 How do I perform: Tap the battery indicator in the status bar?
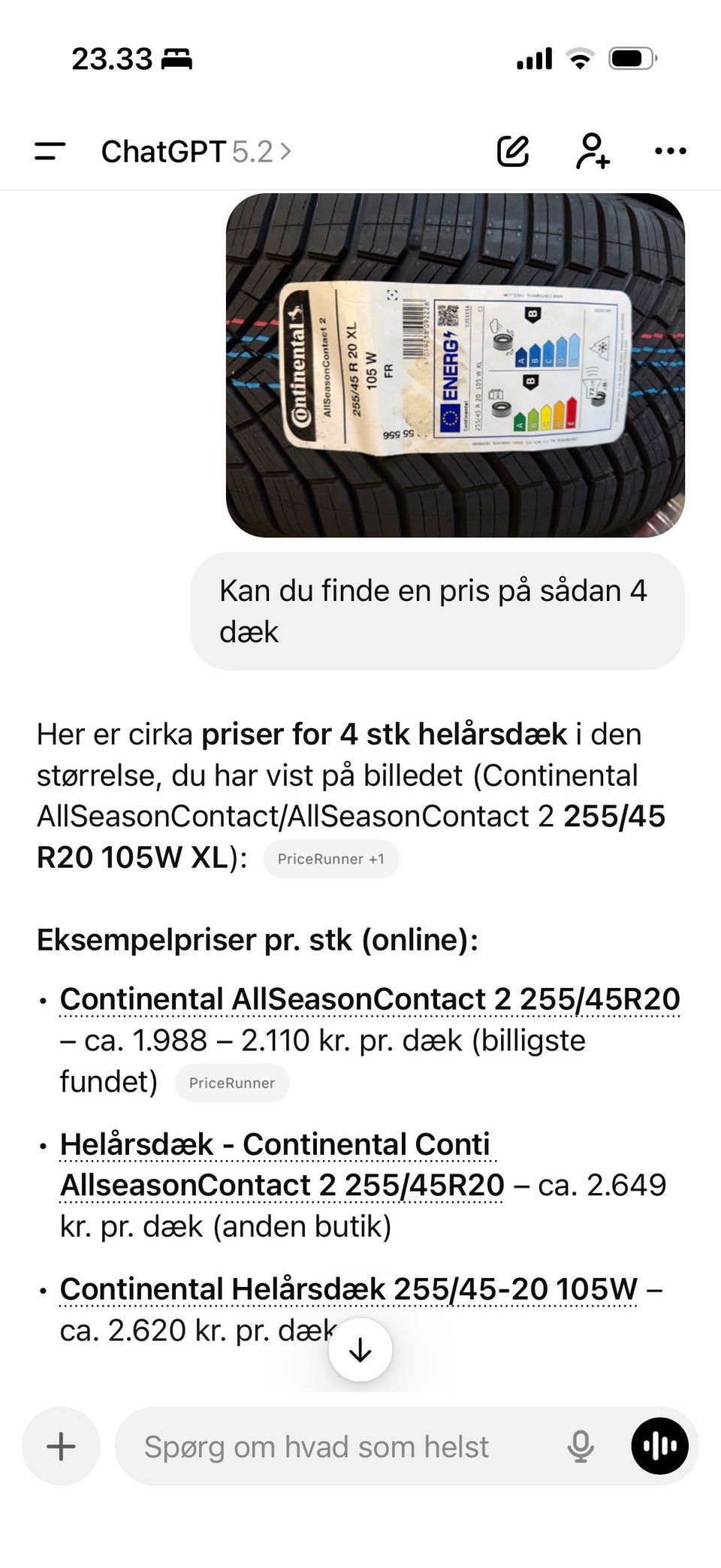(x=633, y=56)
